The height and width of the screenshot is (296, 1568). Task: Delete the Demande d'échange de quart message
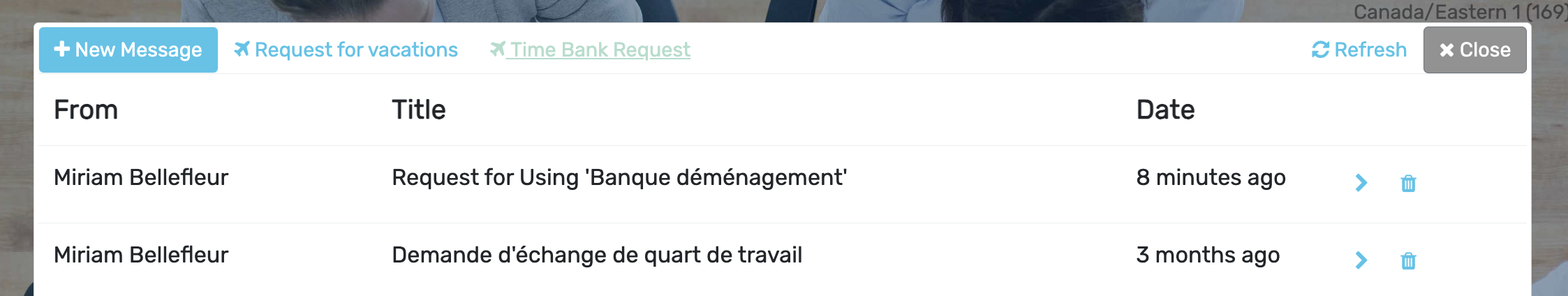click(1408, 260)
